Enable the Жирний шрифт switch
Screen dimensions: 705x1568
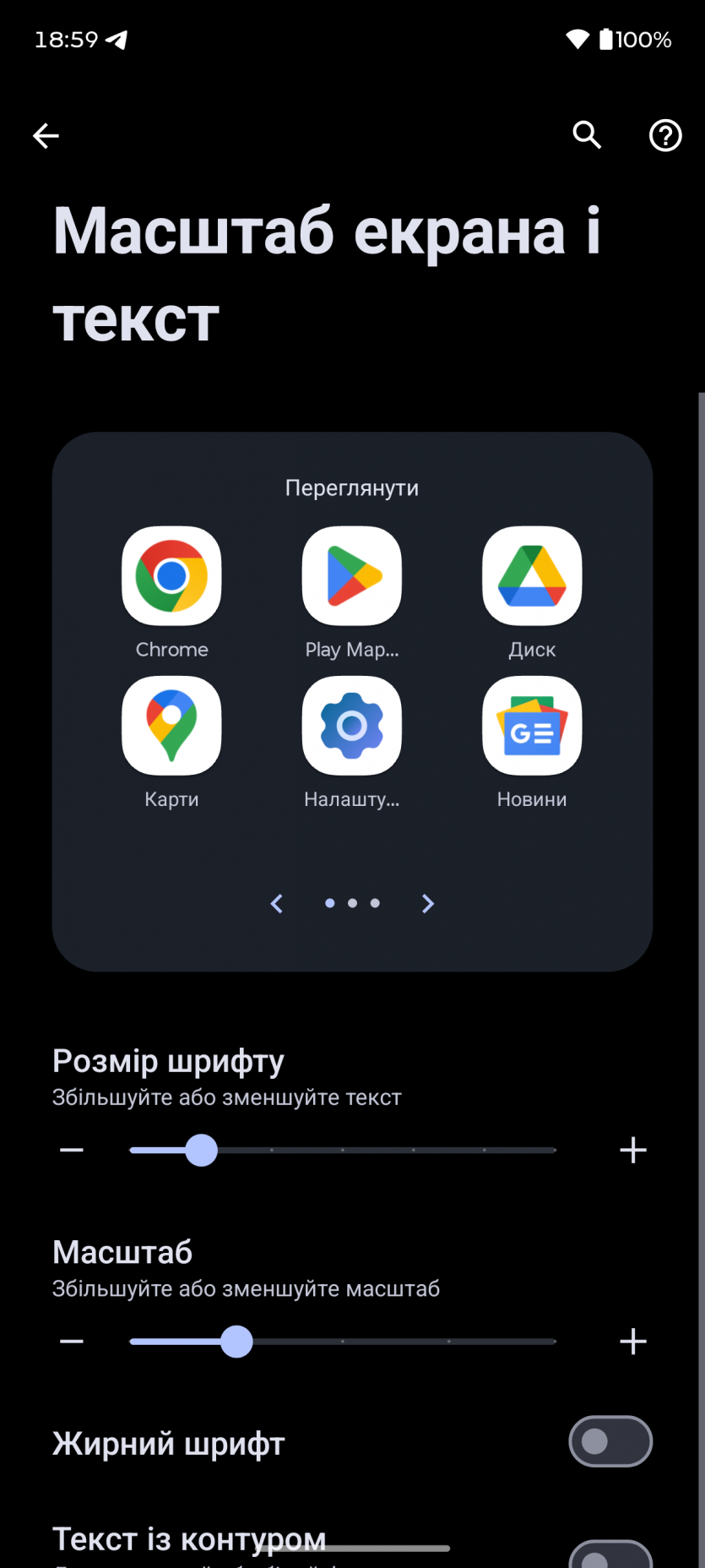coord(610,1441)
